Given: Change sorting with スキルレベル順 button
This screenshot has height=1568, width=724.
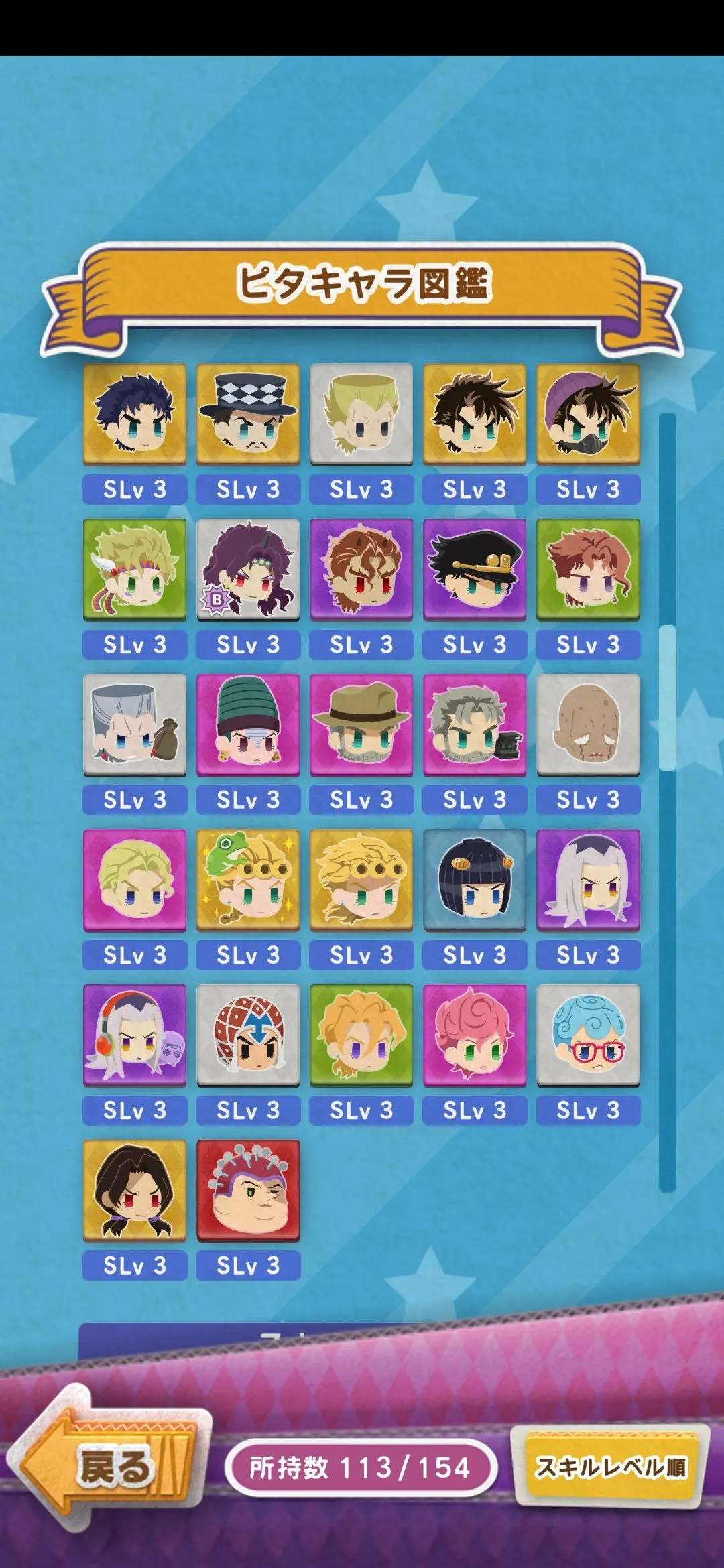Looking at the screenshot, I should tap(611, 1467).
